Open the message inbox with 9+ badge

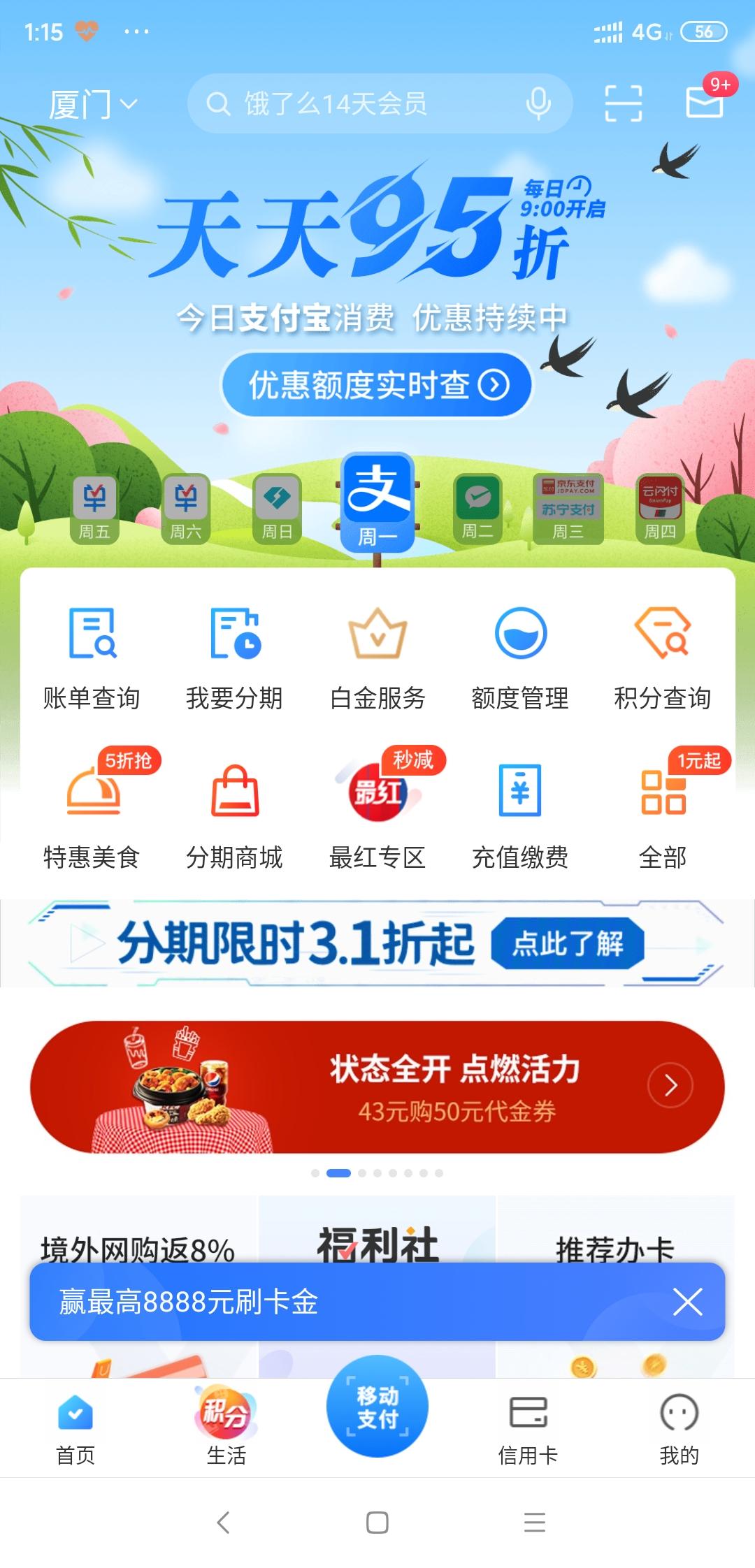[x=703, y=103]
